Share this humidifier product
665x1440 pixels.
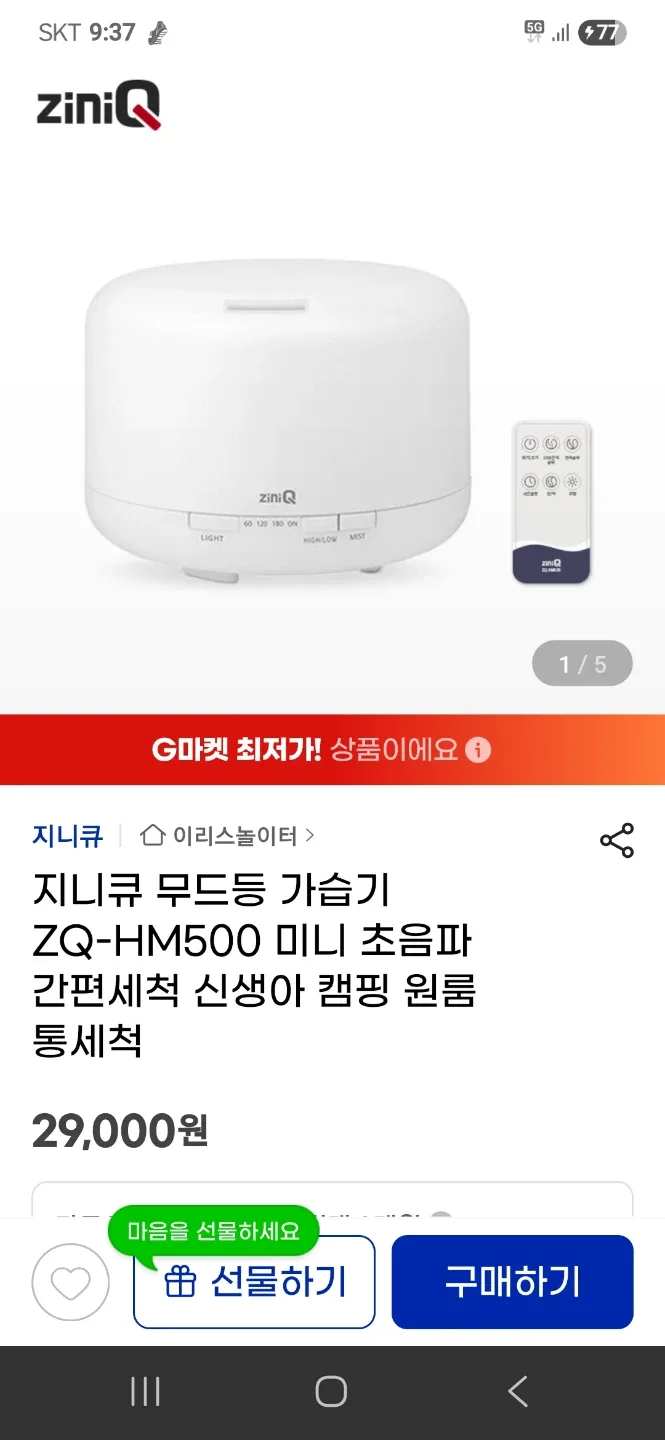(x=616, y=840)
